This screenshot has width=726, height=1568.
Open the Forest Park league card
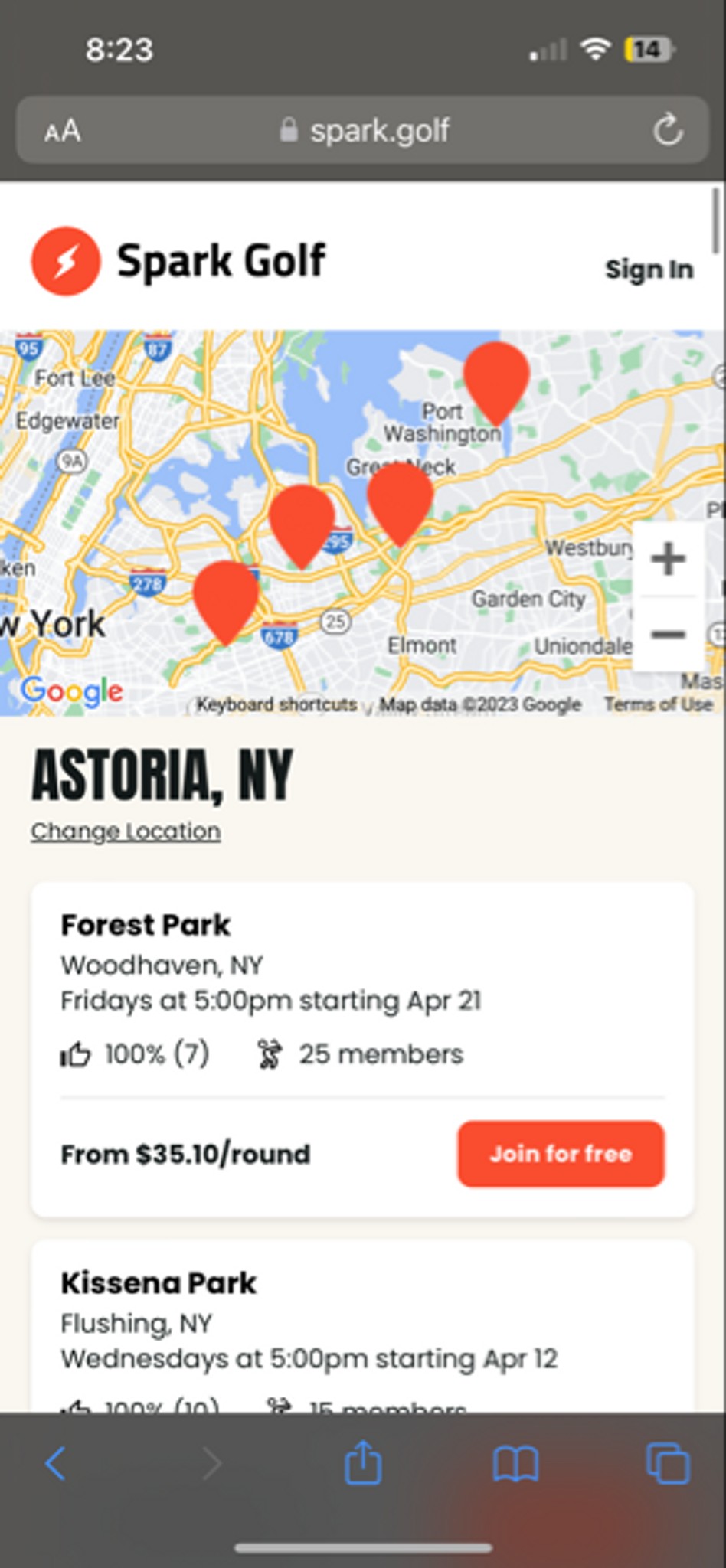point(362,1049)
